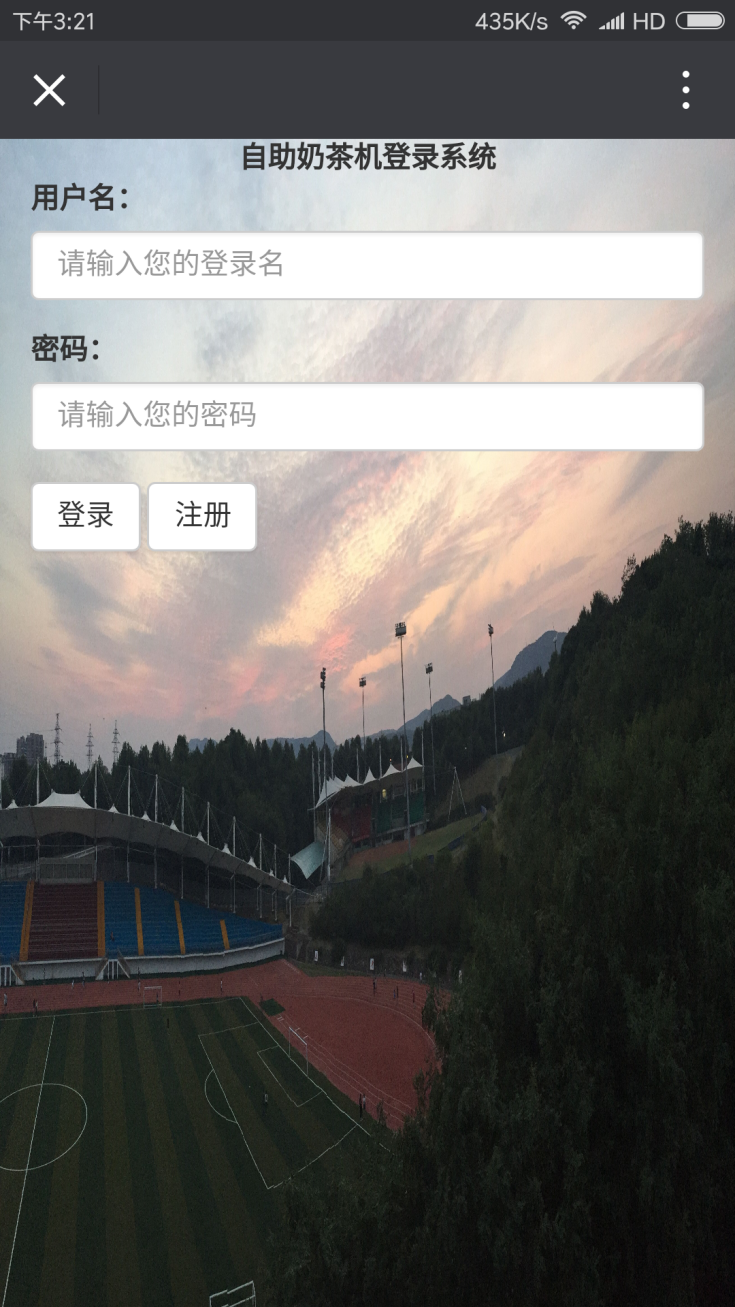Open the three-dot overflow menu

(x=685, y=90)
